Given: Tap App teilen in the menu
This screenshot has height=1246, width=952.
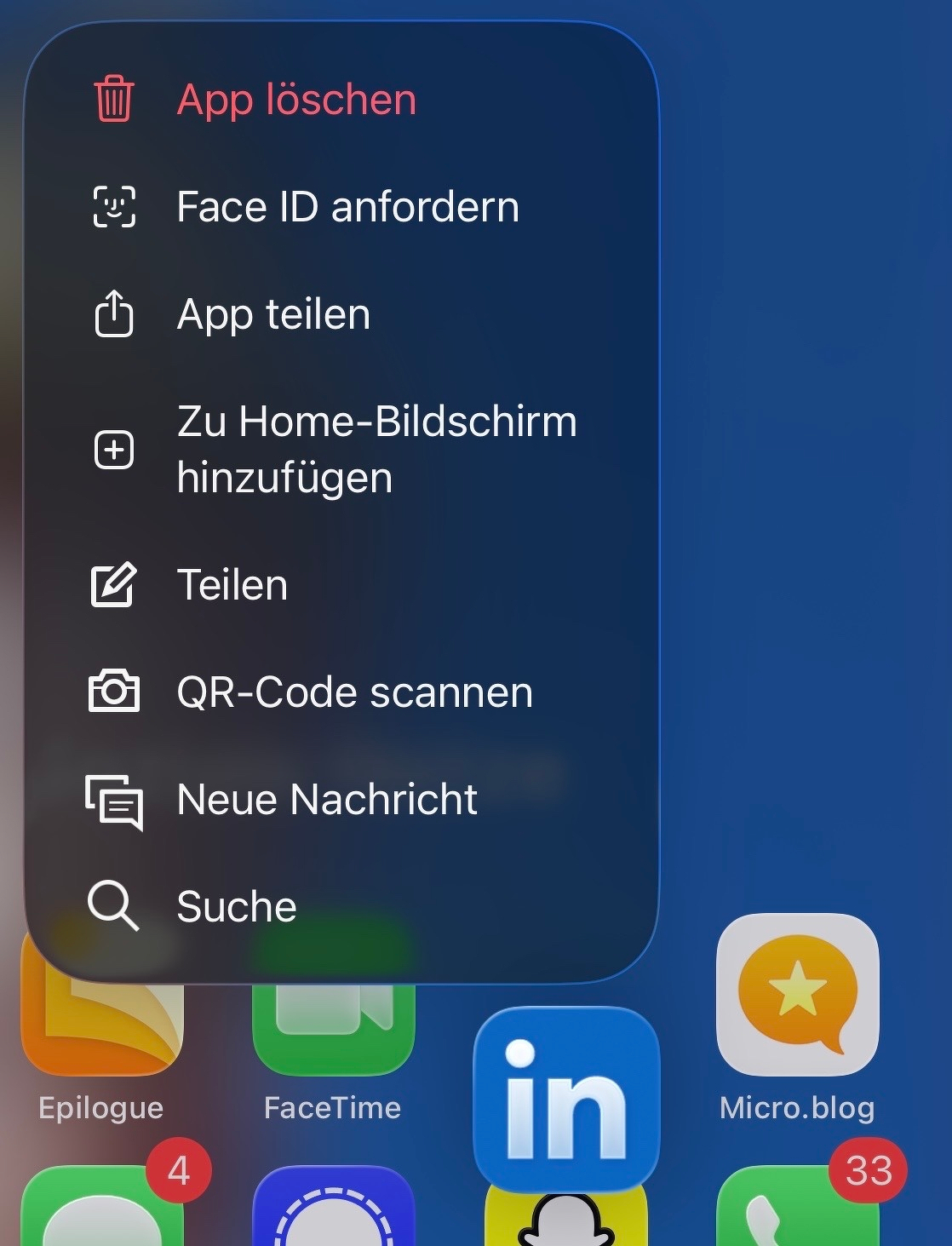Looking at the screenshot, I should click(272, 314).
